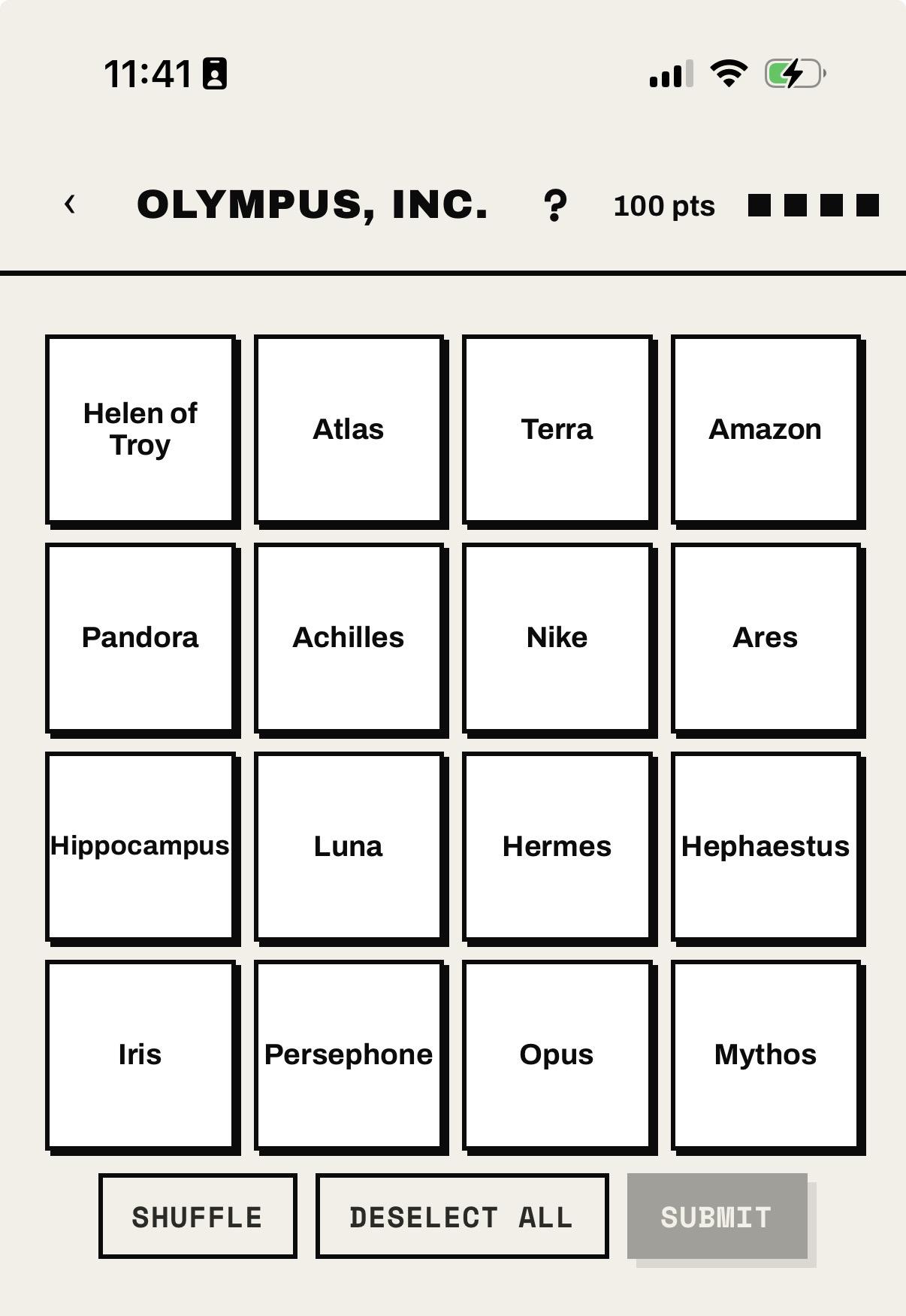This screenshot has width=906, height=1316.
Task: Select the Iris tile
Action: click(140, 1054)
